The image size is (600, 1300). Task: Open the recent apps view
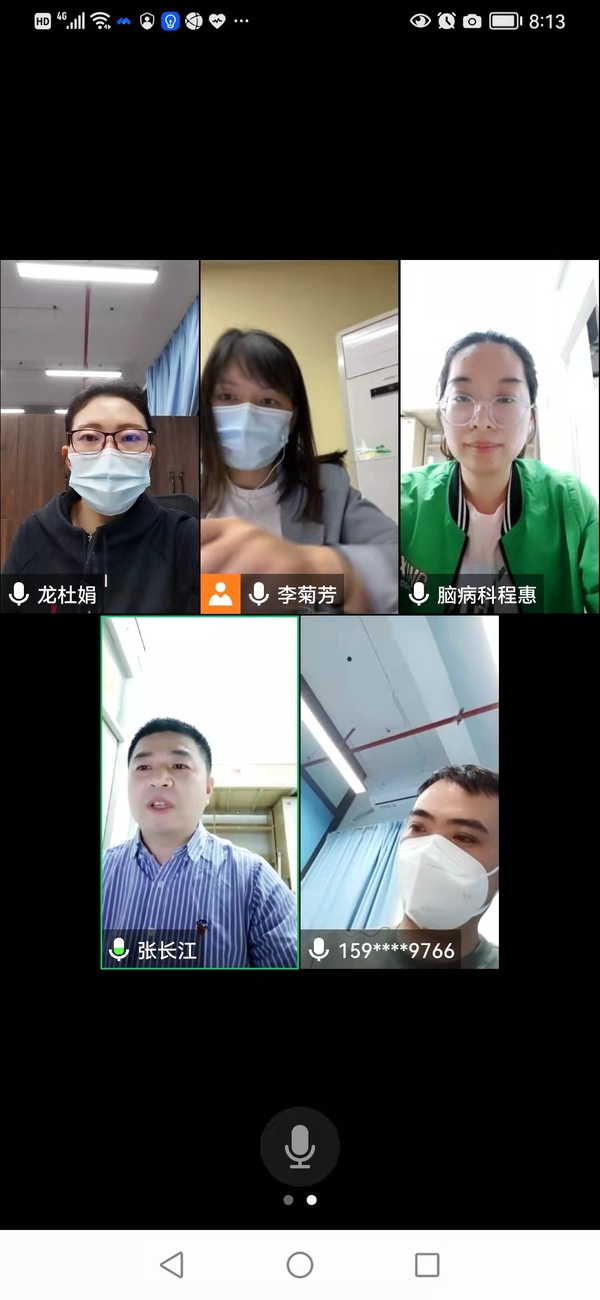click(x=427, y=1264)
